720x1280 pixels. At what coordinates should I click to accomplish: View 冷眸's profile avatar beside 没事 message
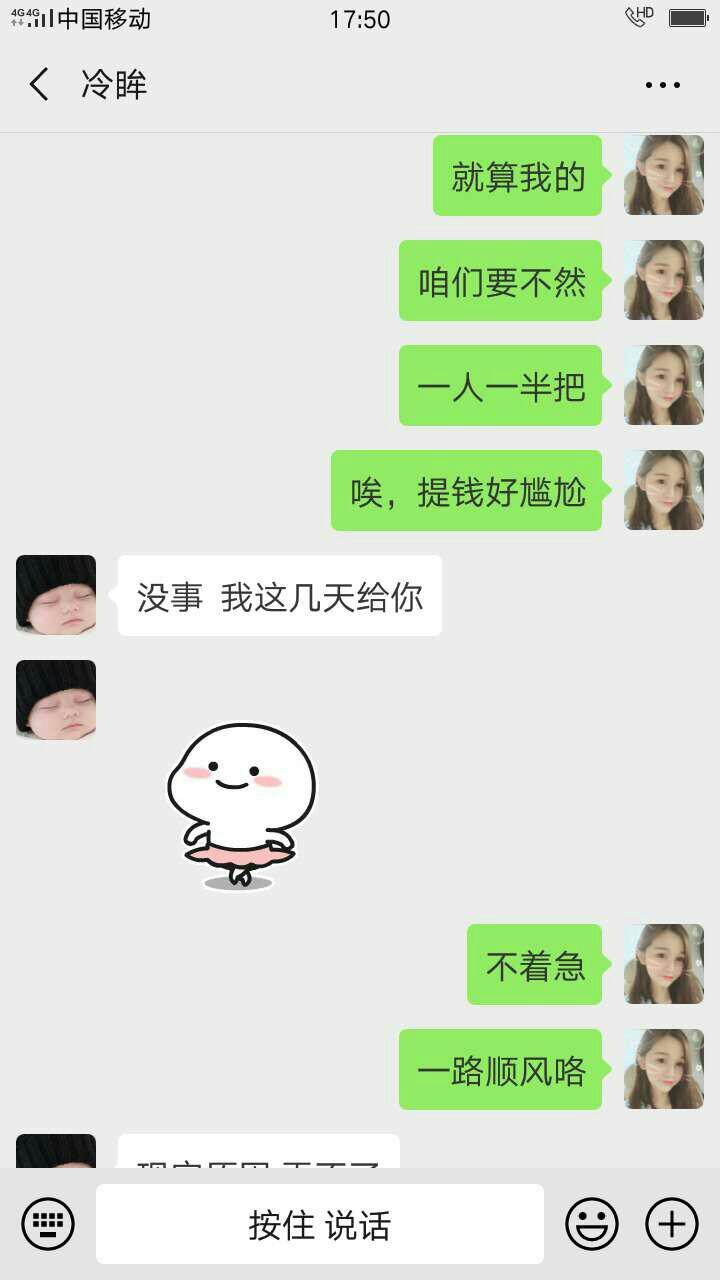point(56,595)
